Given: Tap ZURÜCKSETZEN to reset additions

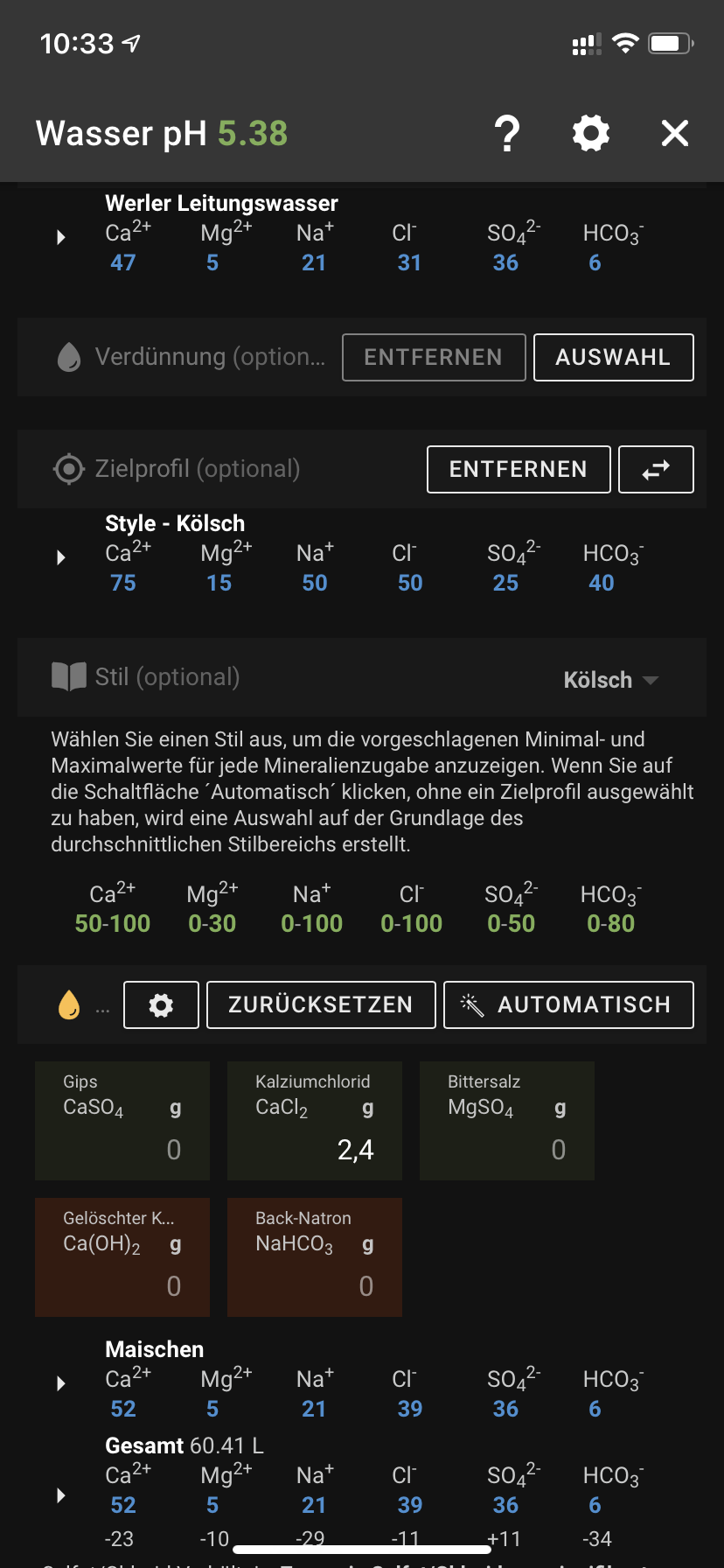Looking at the screenshot, I should pyautogui.click(x=321, y=1004).
